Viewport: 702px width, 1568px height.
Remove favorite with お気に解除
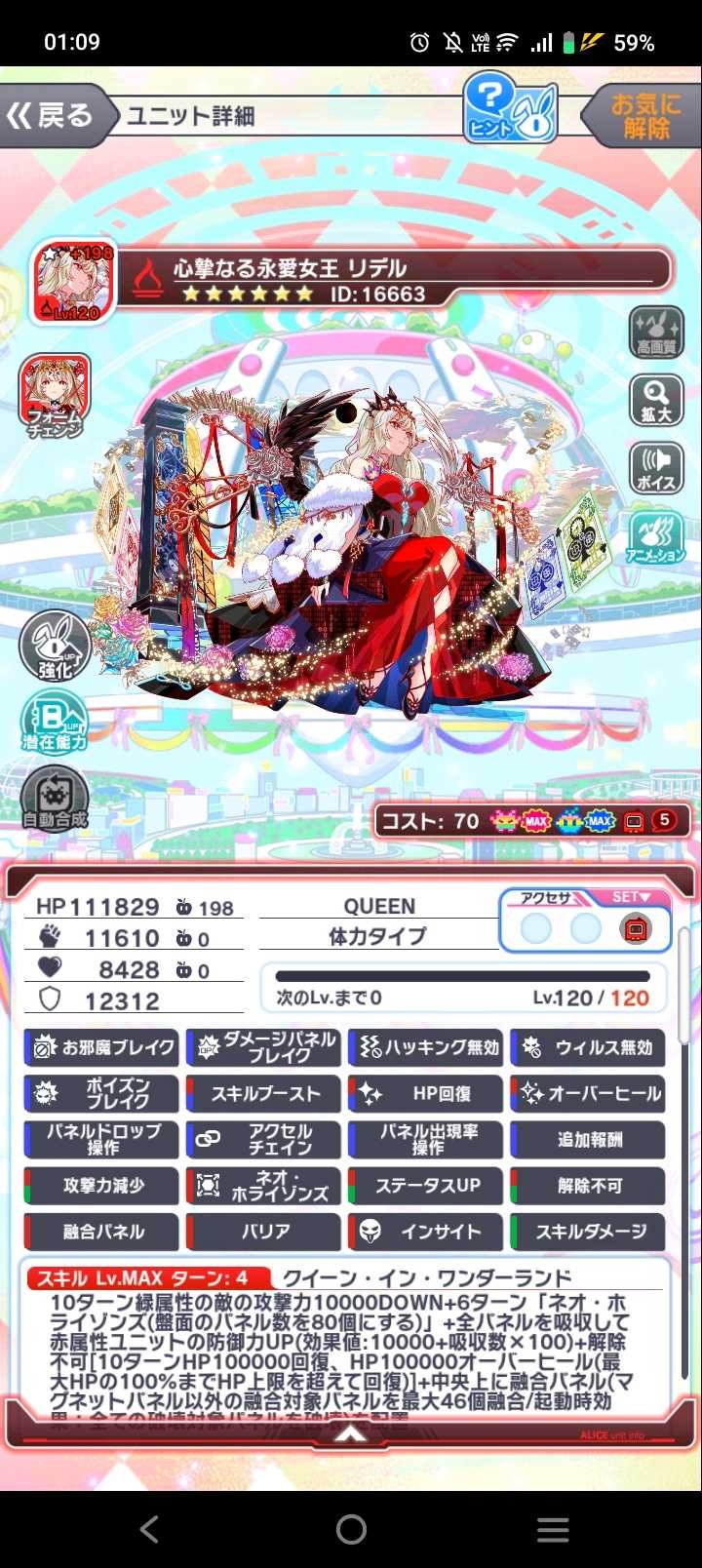(644, 116)
